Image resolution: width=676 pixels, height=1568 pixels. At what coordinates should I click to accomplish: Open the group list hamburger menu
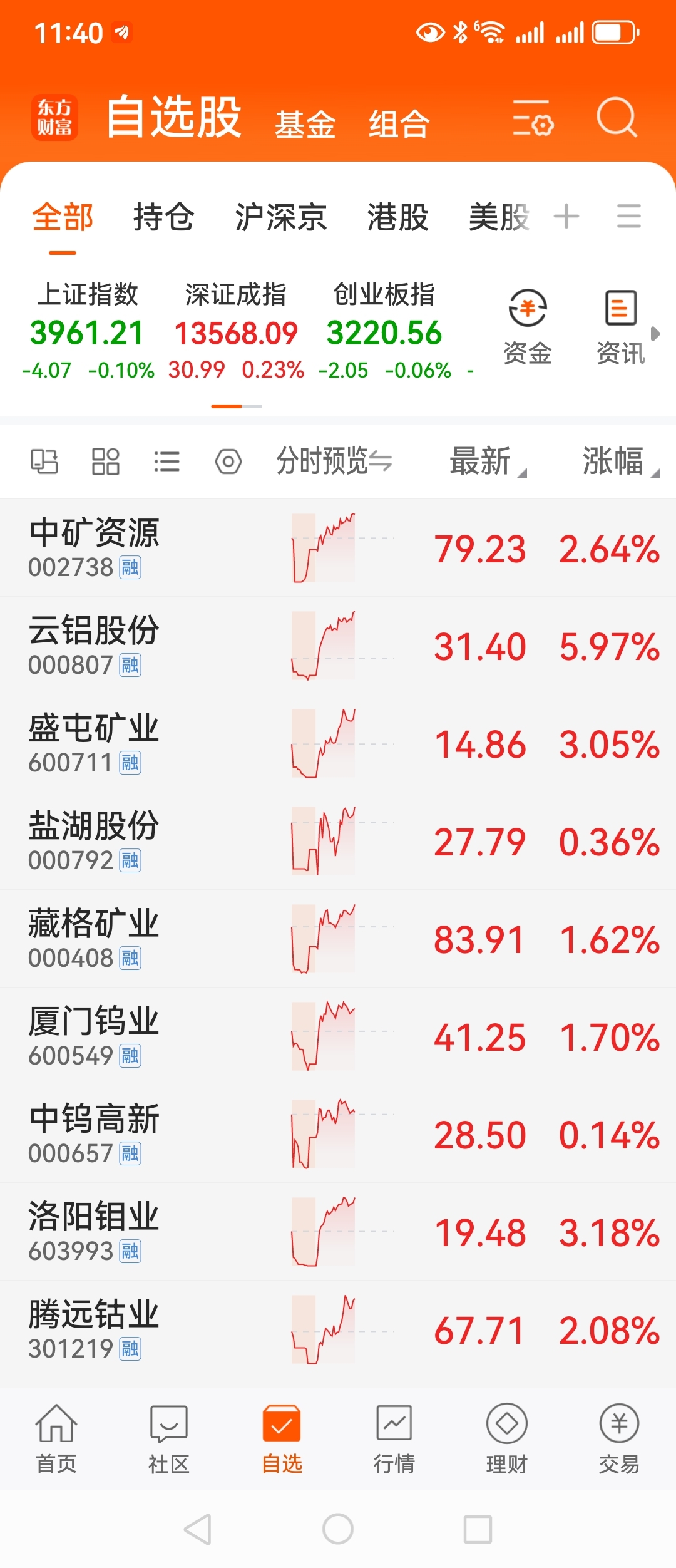tap(628, 217)
